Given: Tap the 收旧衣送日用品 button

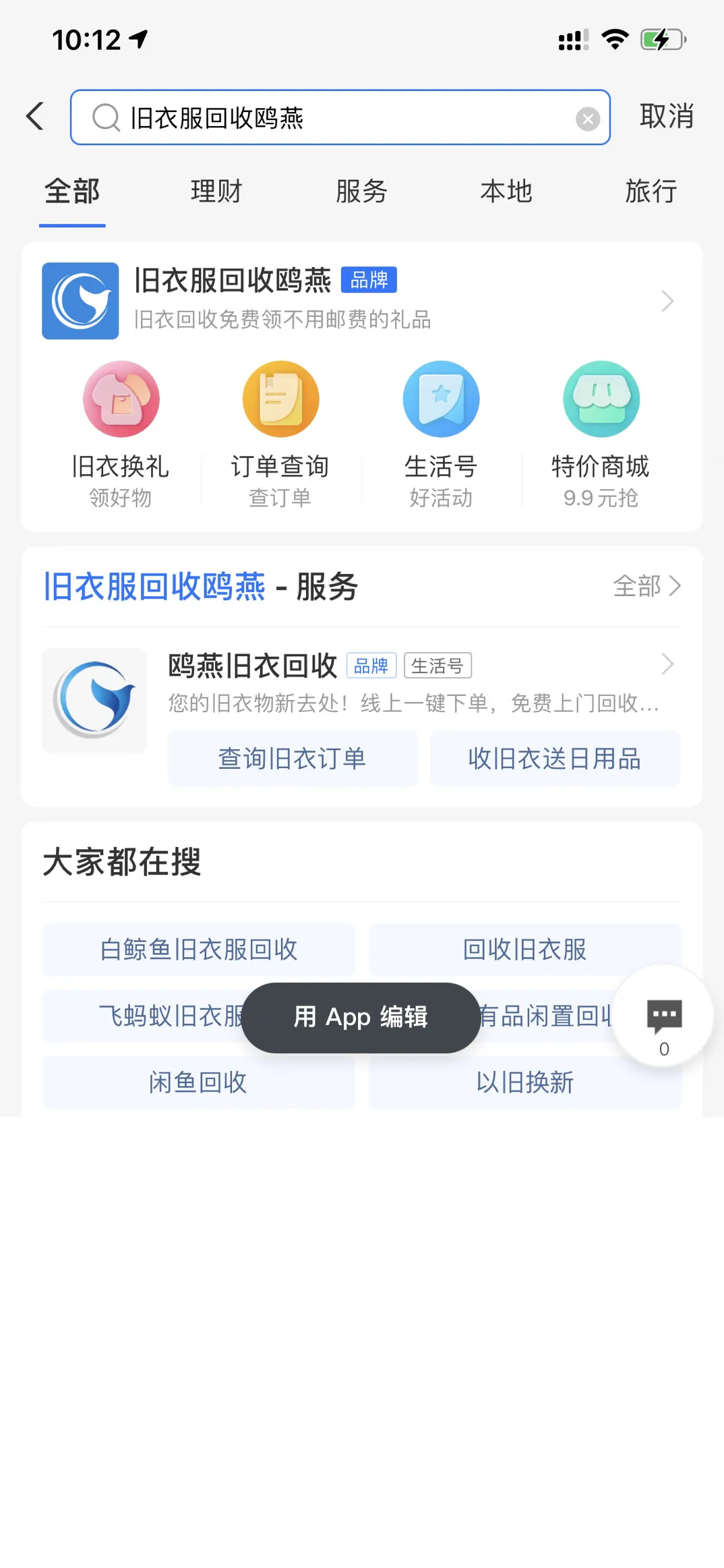Looking at the screenshot, I should tap(555, 759).
